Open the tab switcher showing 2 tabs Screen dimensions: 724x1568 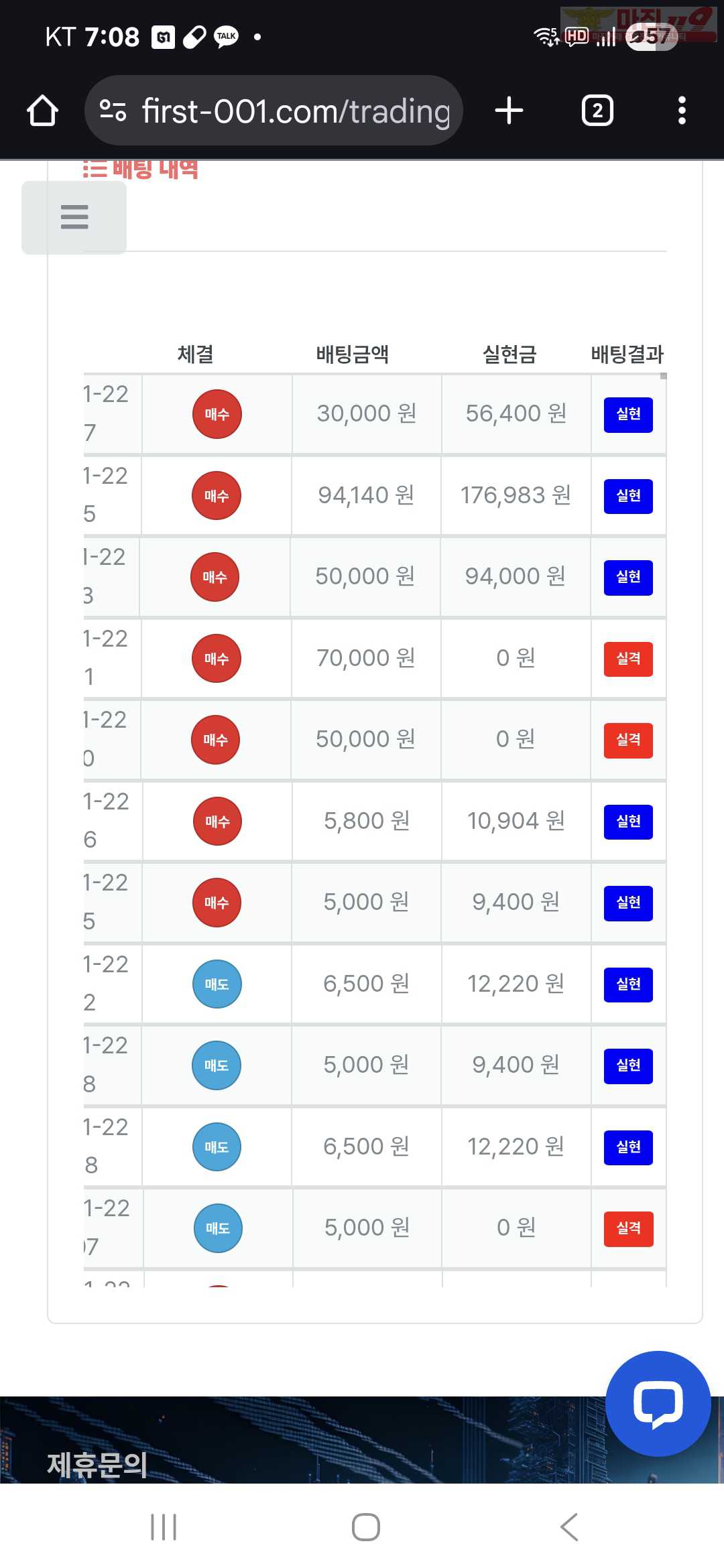point(597,111)
